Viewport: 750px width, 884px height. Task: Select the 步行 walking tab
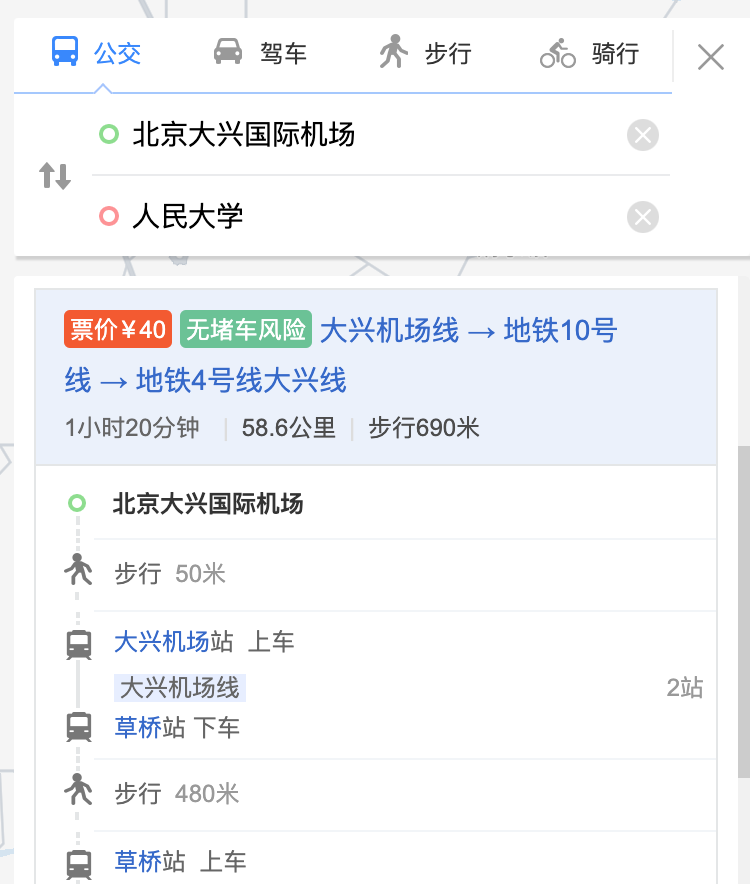[425, 52]
